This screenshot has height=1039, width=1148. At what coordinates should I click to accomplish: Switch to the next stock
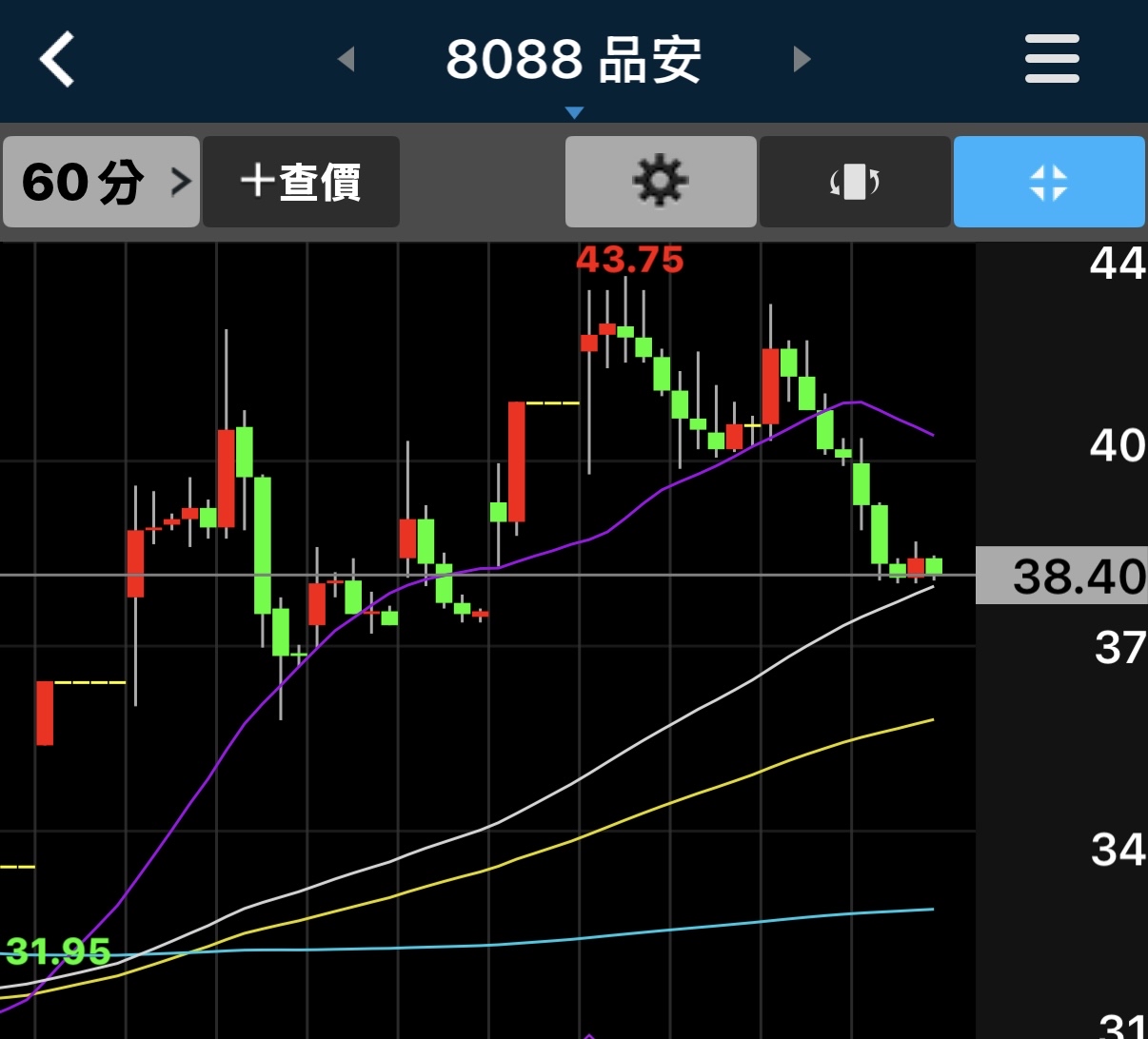[x=802, y=59]
